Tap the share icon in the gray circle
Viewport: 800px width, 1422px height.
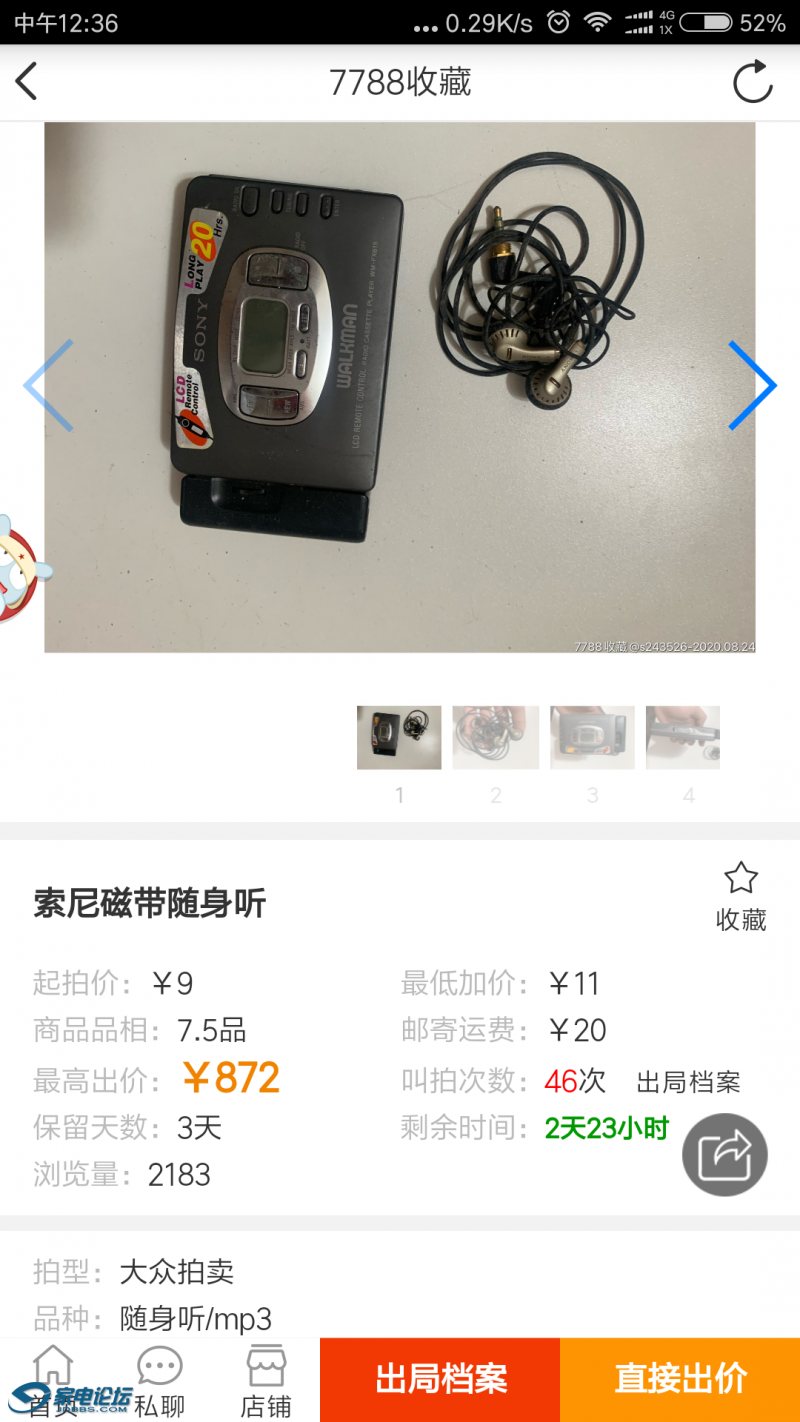coord(724,1154)
